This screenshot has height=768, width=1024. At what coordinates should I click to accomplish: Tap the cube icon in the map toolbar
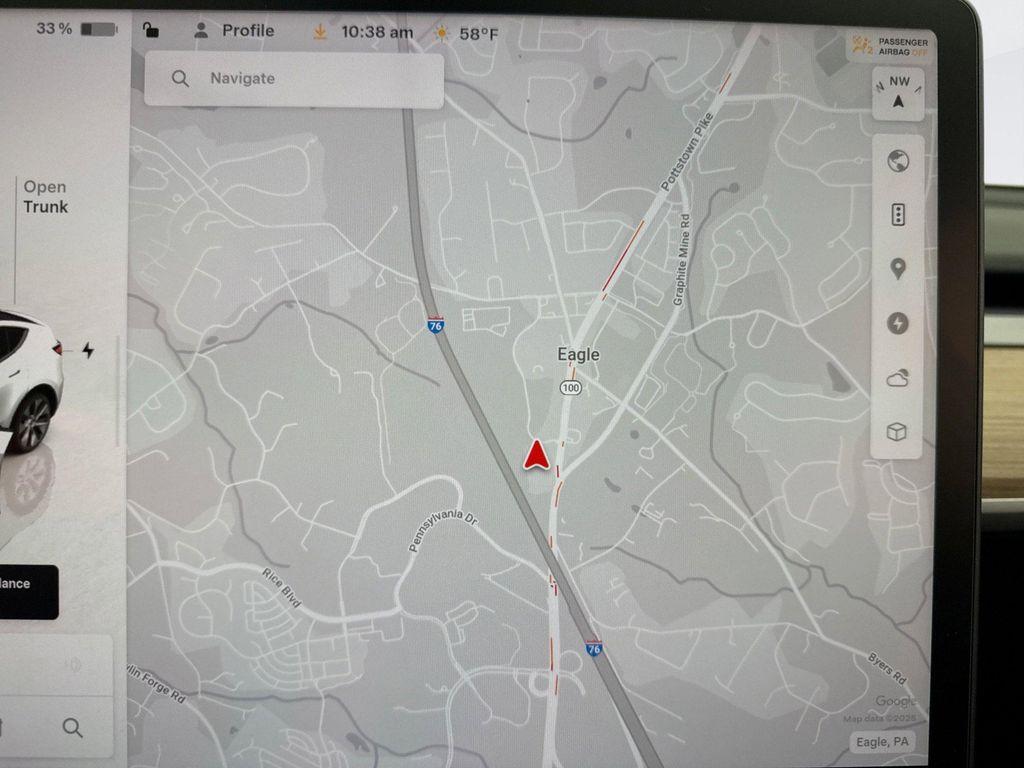tap(897, 432)
